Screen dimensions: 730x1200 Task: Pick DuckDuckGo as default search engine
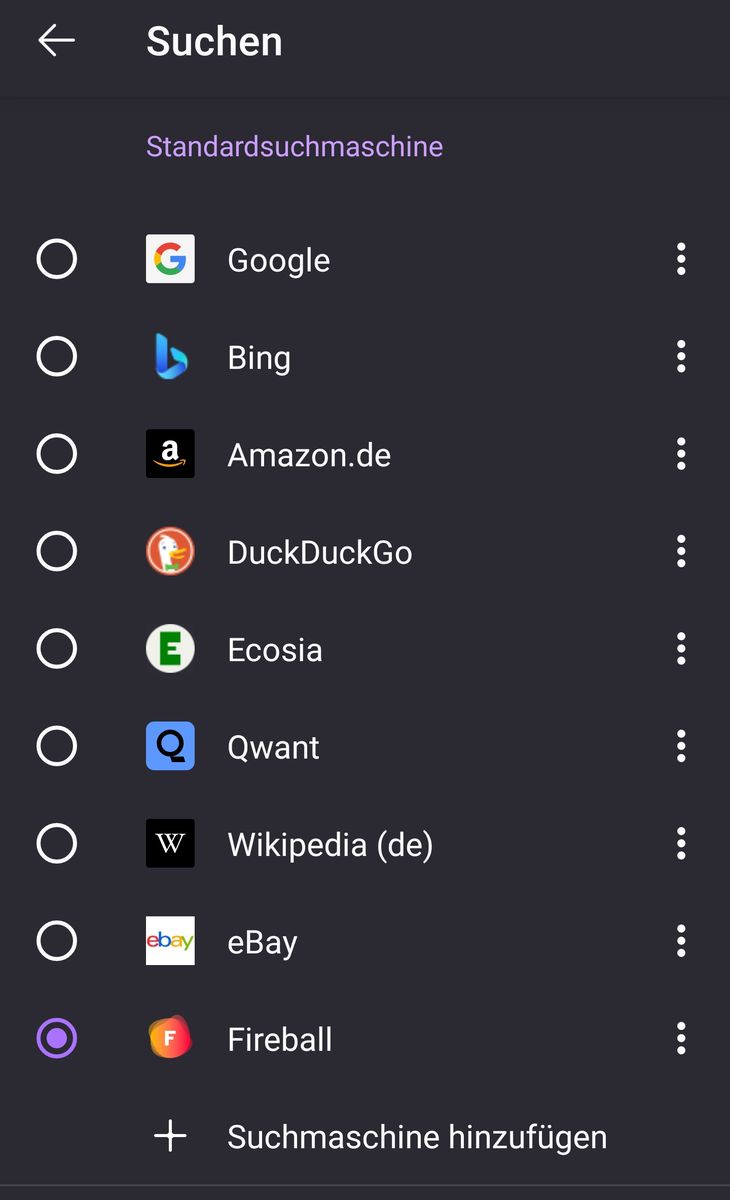(x=57, y=551)
